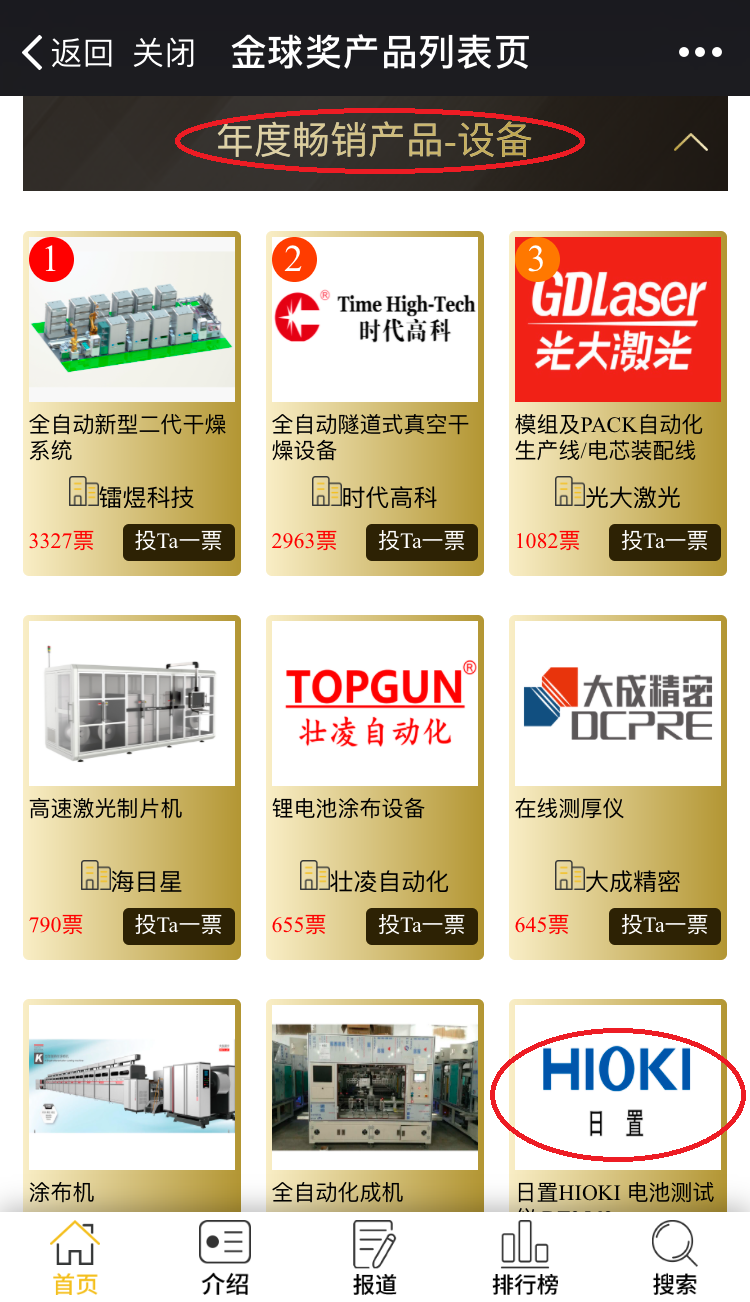This screenshot has height=1302, width=750.
Task: Open the 全自动新型二代干燥系统 product card
Action: tap(132, 320)
